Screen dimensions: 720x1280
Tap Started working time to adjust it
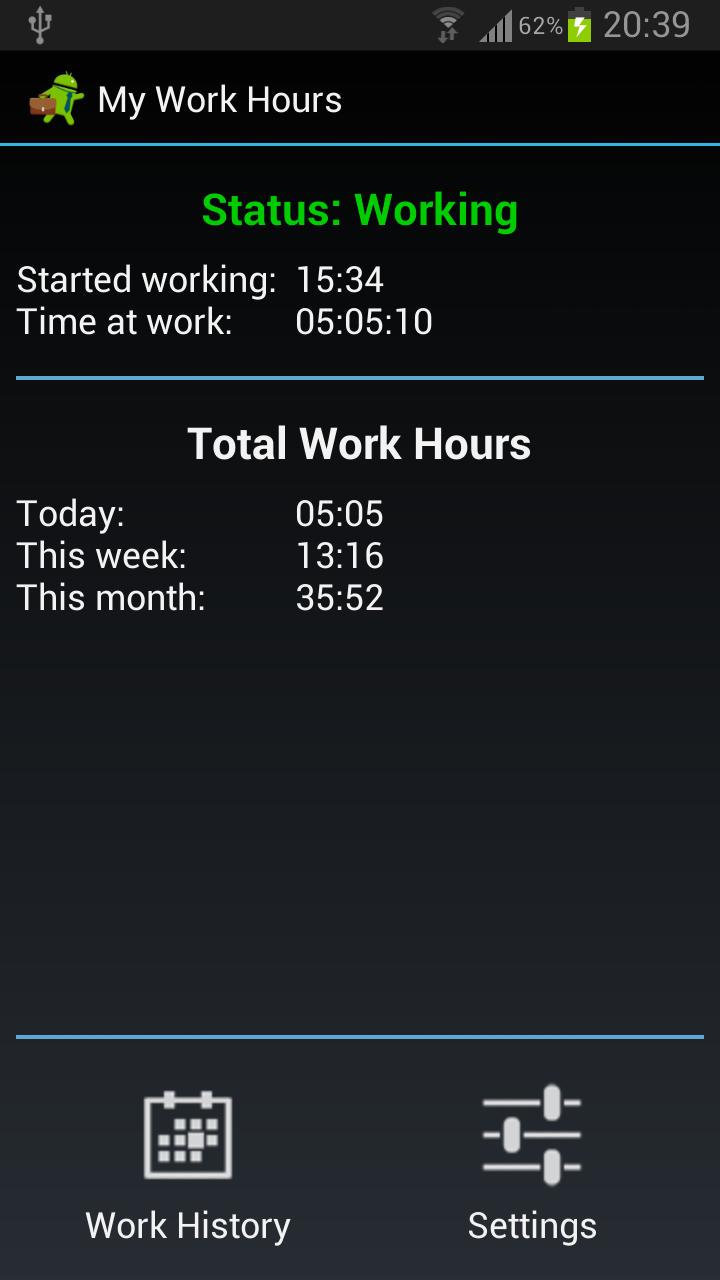[340, 280]
